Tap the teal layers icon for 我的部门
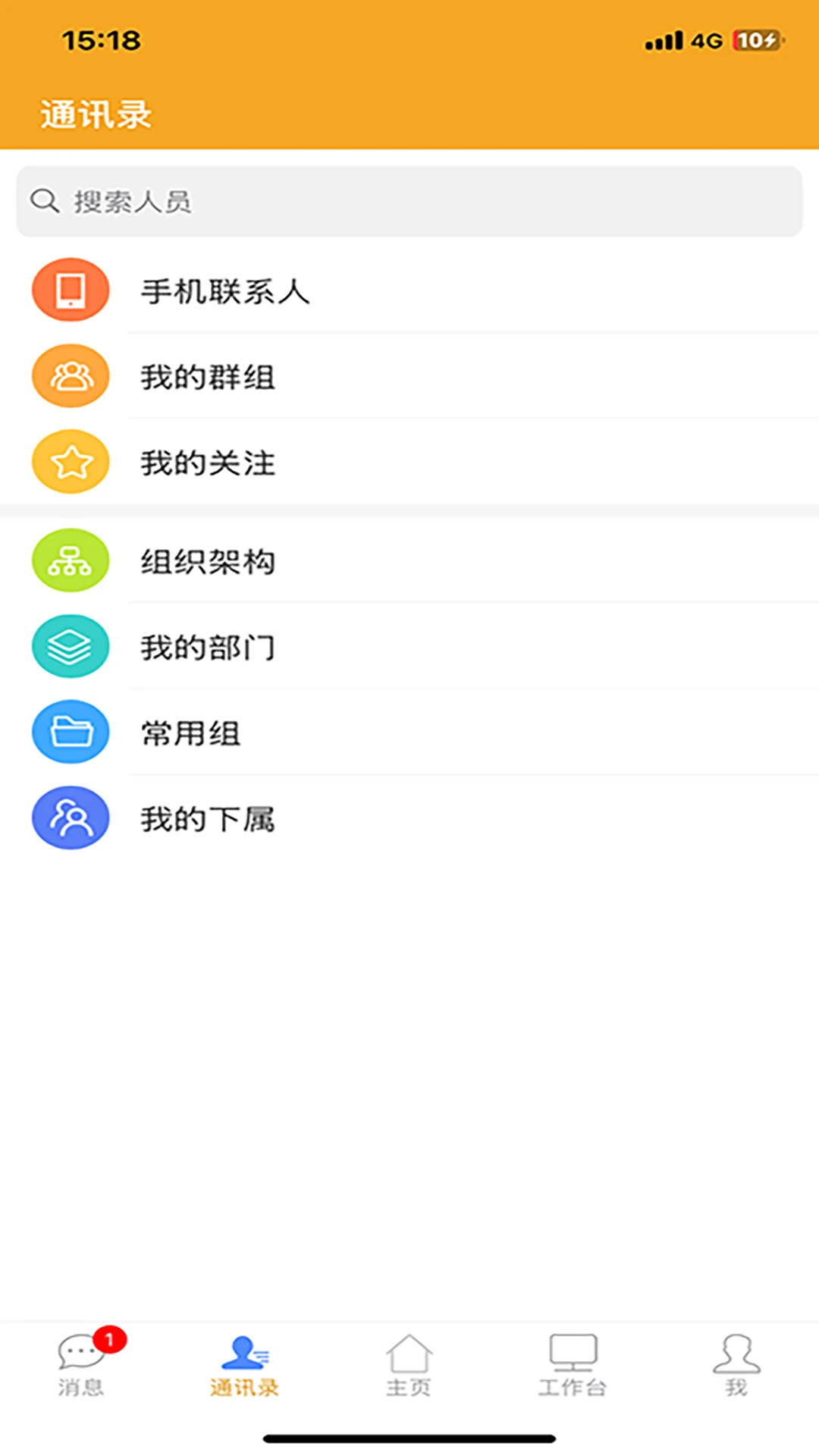Screen dimensions: 819x1456 (x=71, y=646)
